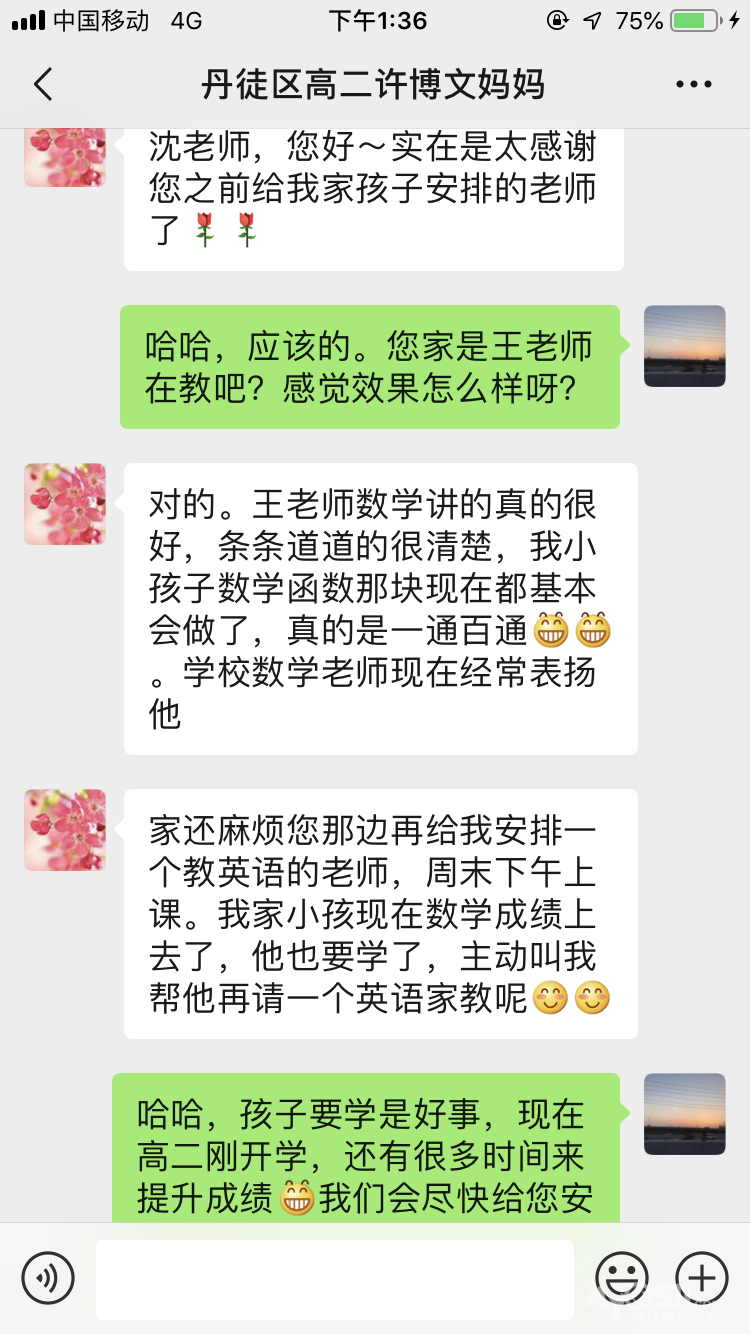Open the plus attachment menu
The width and height of the screenshot is (750, 1334).
pos(701,1278)
